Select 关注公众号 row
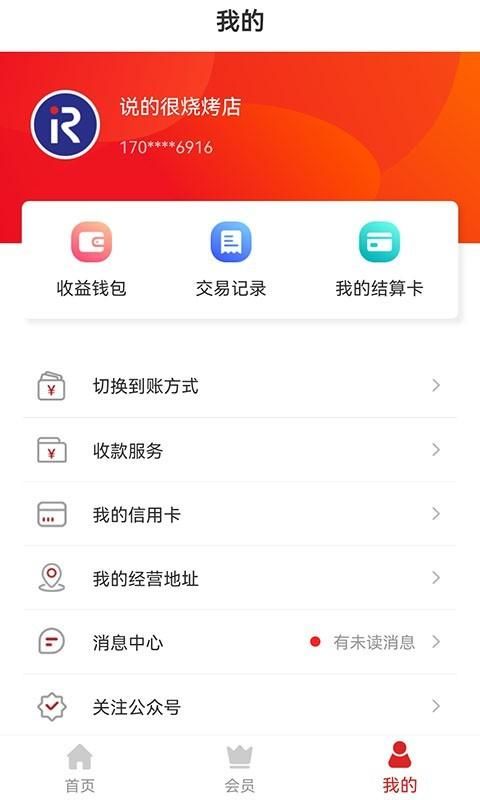The height and width of the screenshot is (800, 480). (240, 706)
